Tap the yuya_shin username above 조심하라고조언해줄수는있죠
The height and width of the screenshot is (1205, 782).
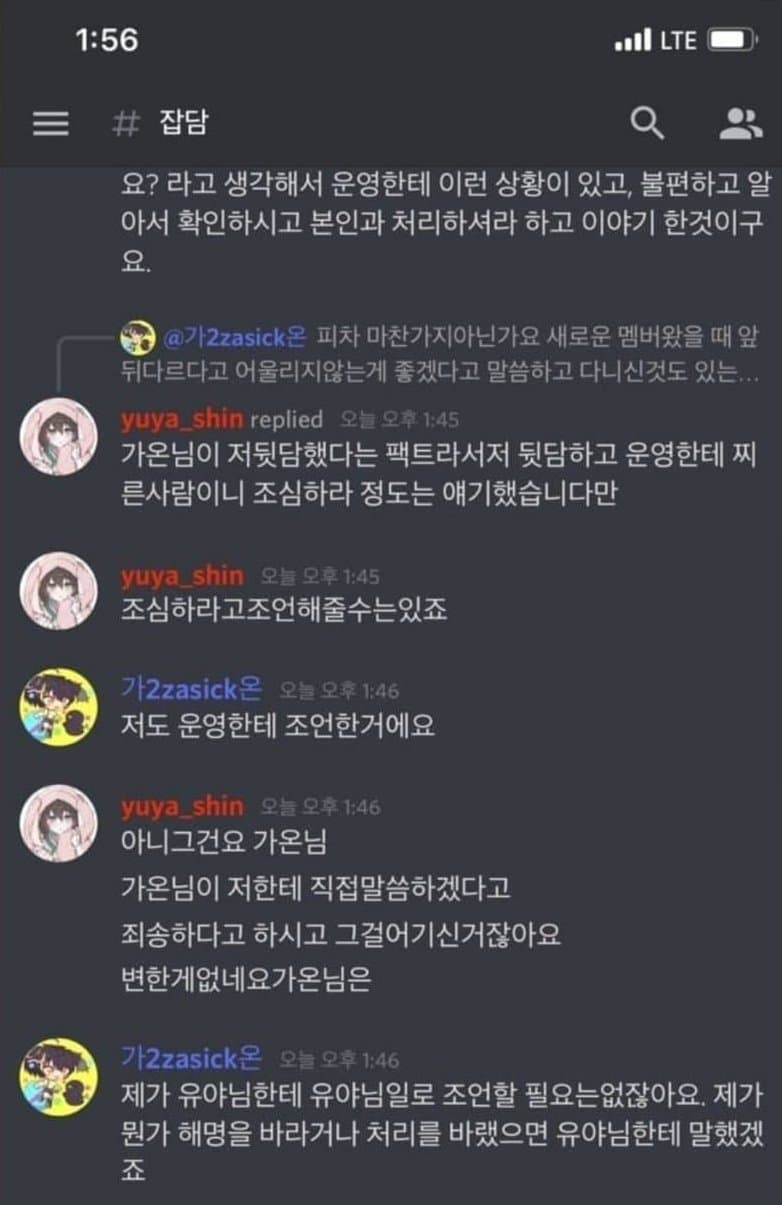[182, 576]
